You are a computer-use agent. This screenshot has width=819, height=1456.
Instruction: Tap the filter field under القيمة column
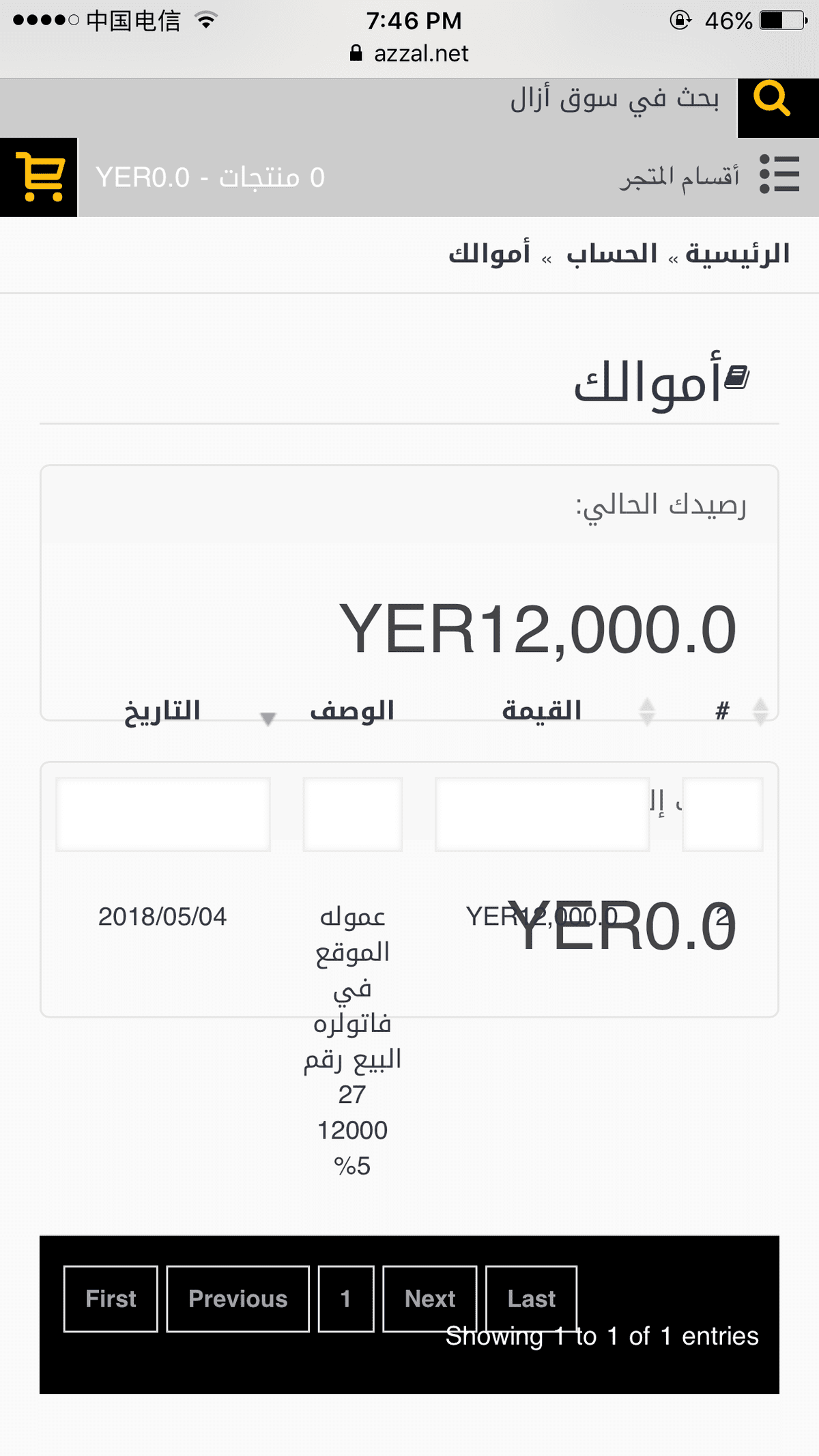[543, 814]
